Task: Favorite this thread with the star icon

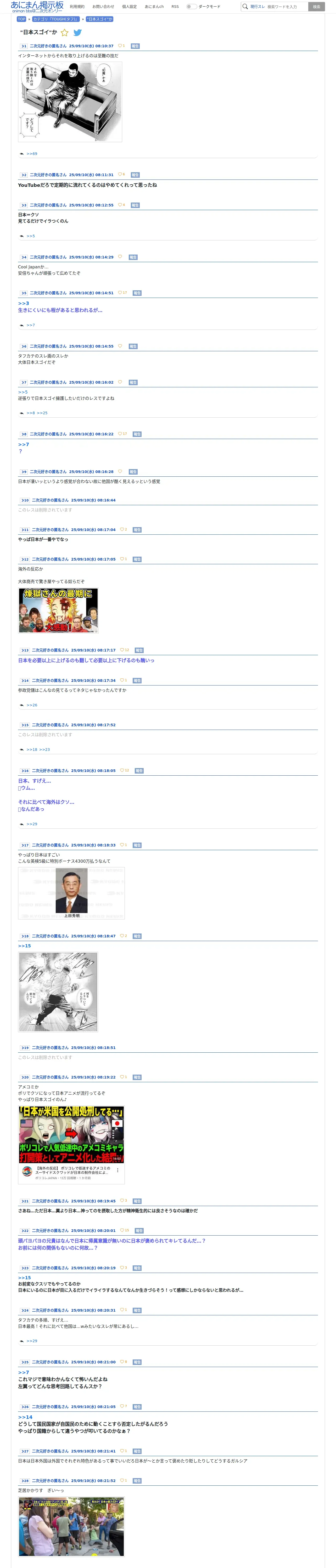Action: 65,33
